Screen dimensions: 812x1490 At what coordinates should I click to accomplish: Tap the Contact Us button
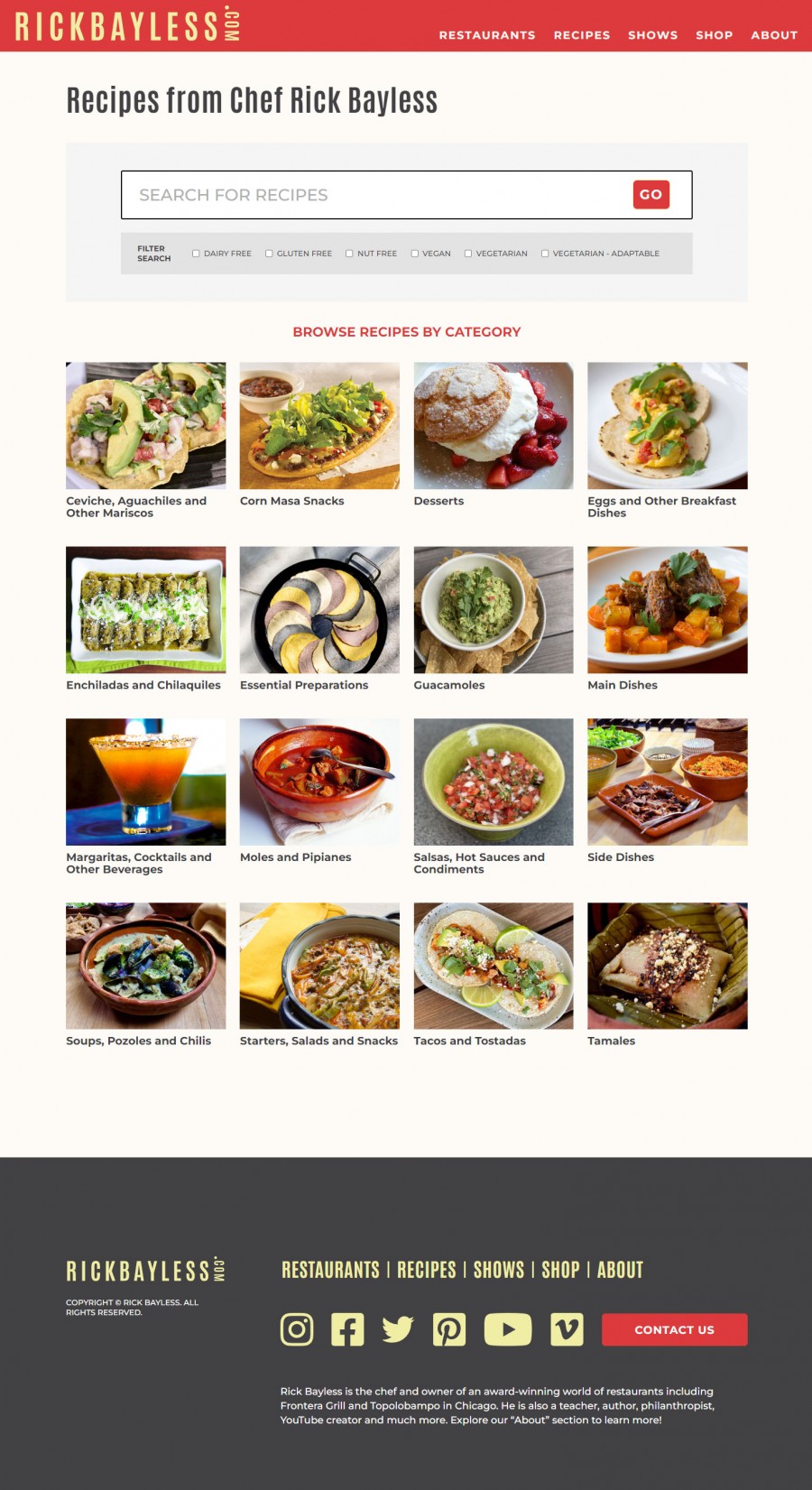pos(674,1329)
